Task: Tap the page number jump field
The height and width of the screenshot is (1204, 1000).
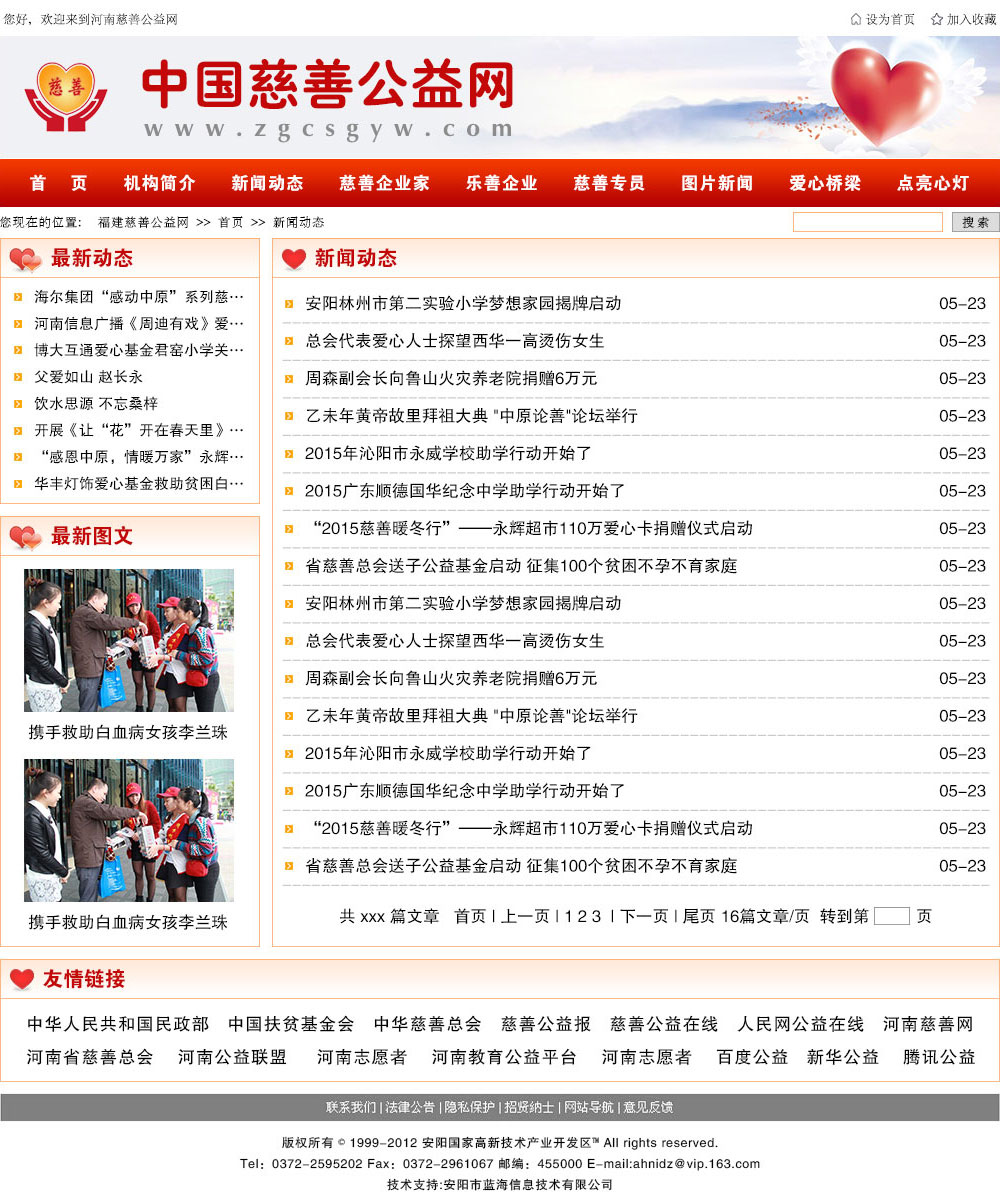Action: [891, 916]
